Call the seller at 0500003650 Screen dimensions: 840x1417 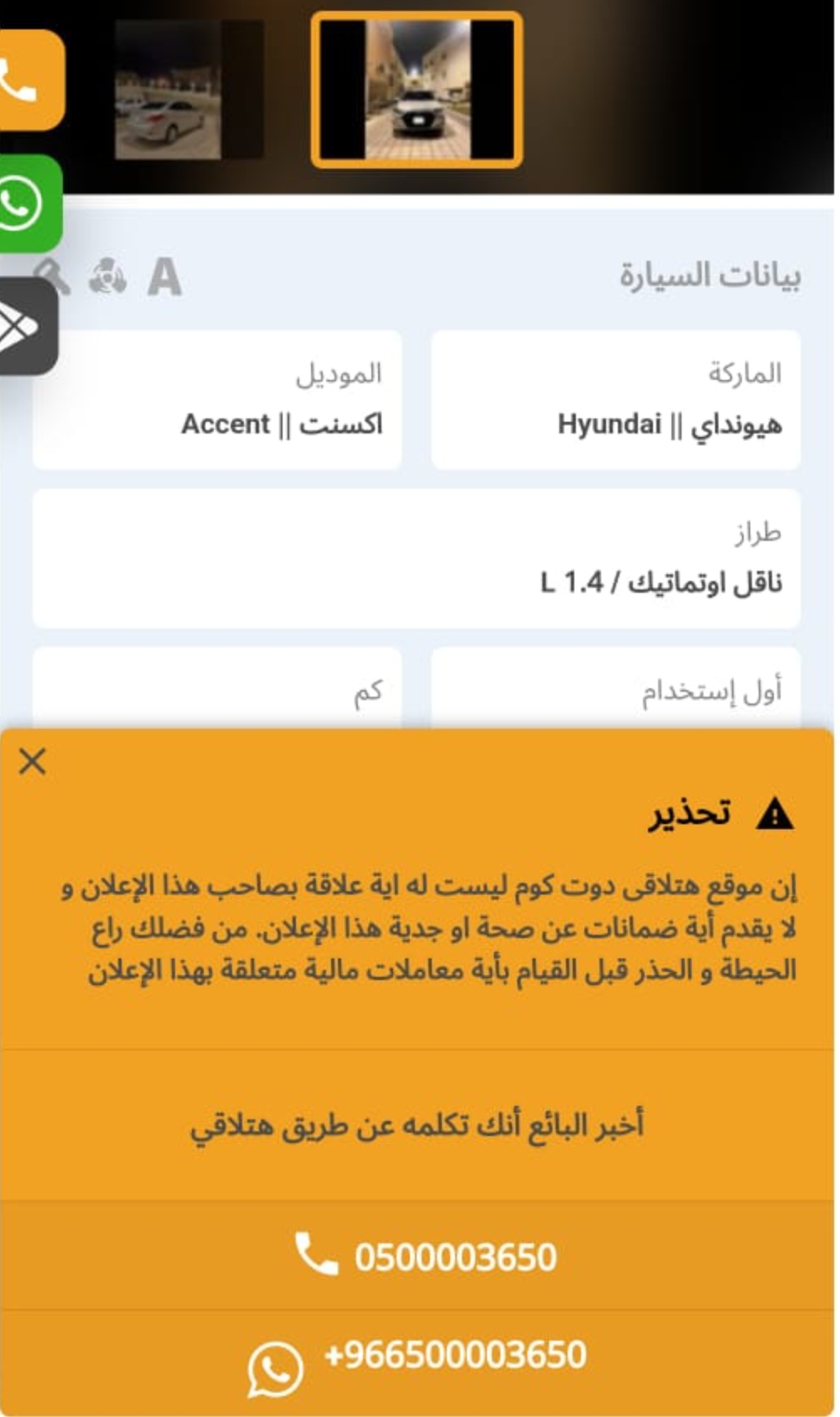417,1255
